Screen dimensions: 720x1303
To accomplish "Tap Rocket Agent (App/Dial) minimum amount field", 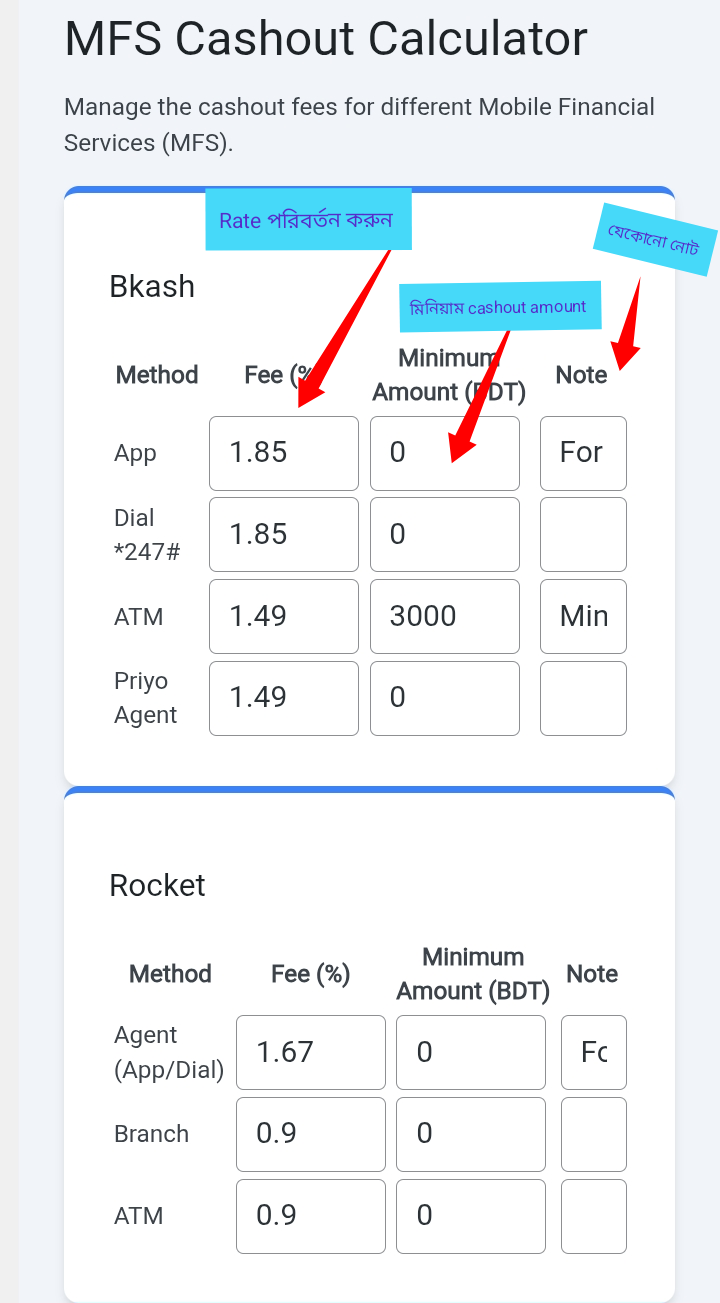I will [x=470, y=1052].
